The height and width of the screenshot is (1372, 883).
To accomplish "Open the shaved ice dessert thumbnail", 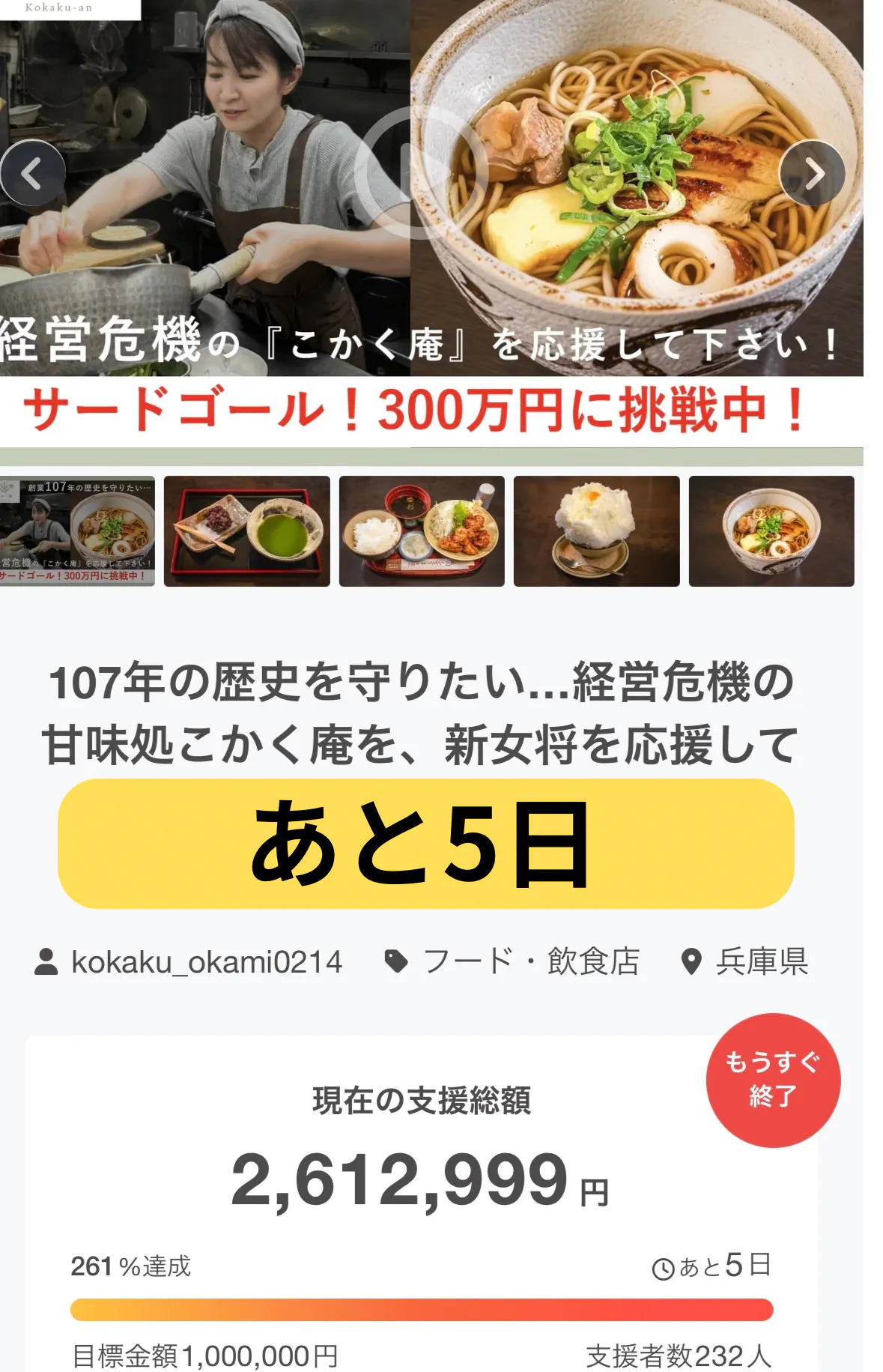I will click(596, 531).
